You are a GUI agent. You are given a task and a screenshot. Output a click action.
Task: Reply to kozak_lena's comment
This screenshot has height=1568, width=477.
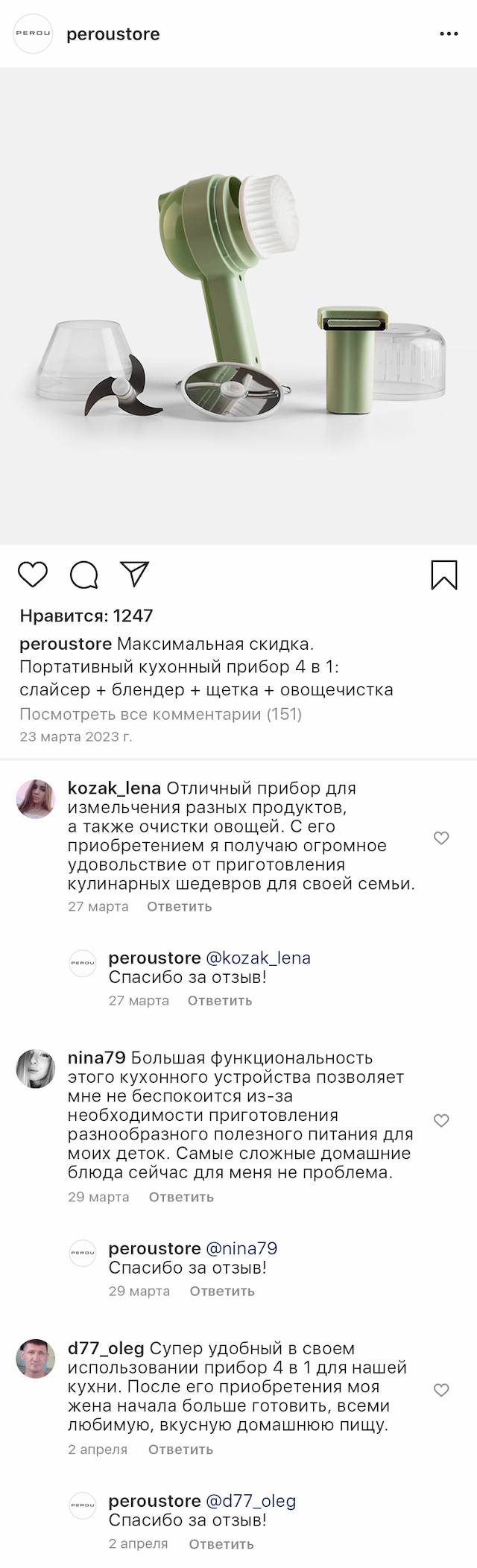pos(179,907)
